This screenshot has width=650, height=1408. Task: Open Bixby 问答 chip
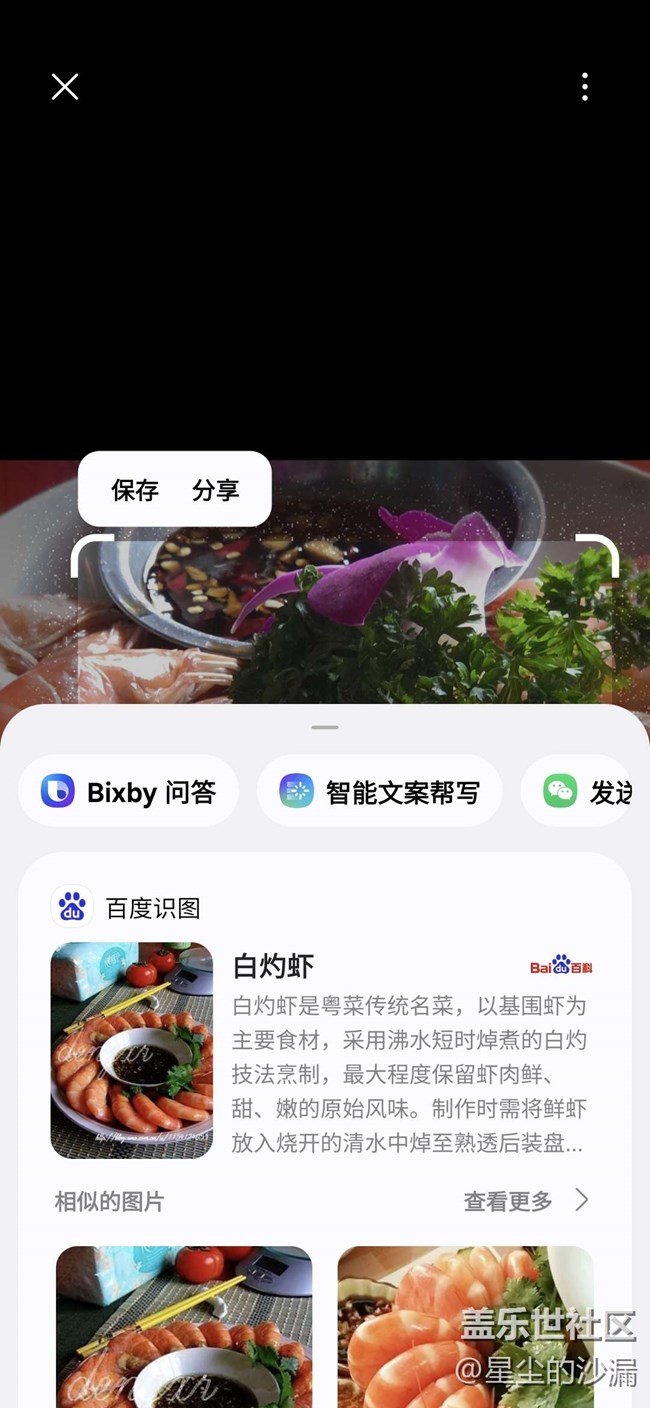coord(128,792)
